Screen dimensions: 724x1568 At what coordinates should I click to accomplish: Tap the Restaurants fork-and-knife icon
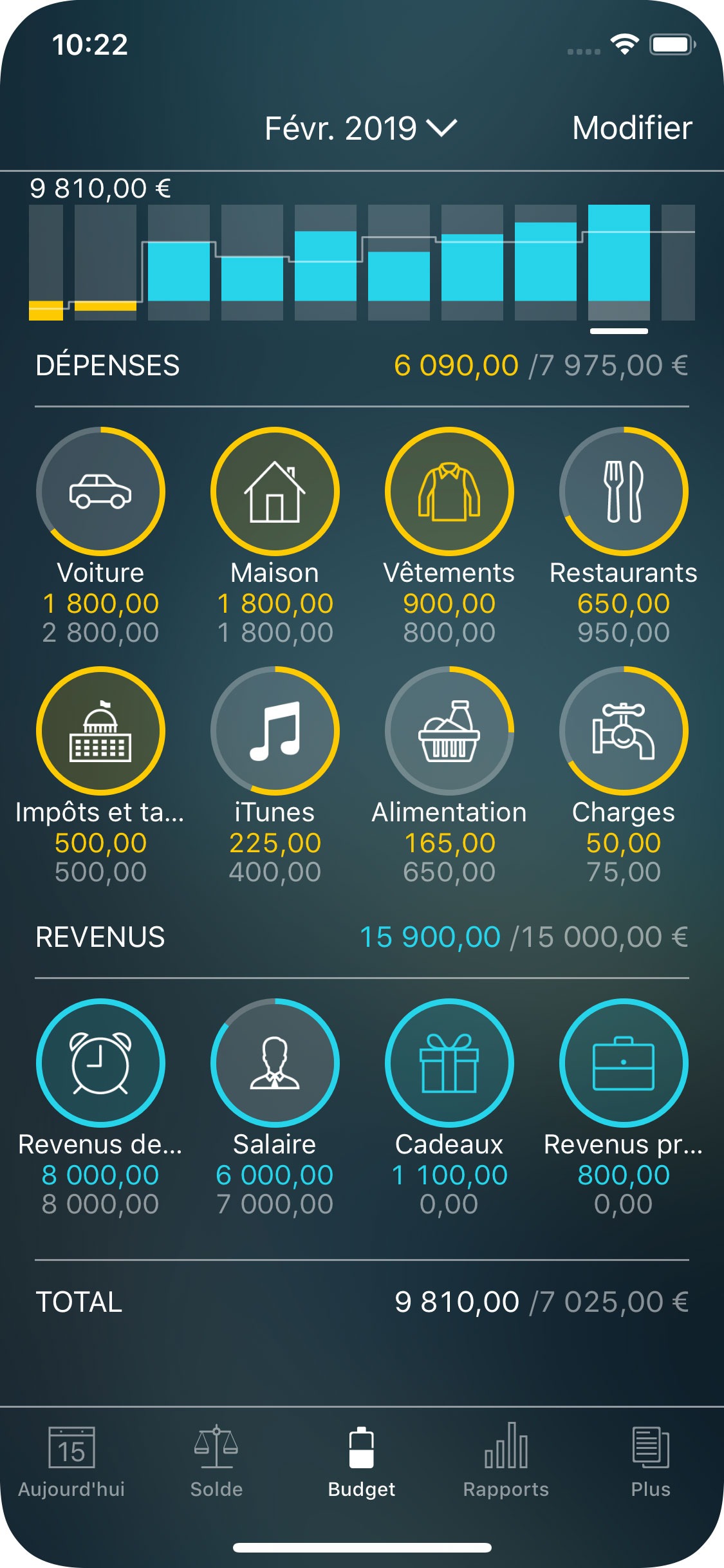tap(623, 490)
